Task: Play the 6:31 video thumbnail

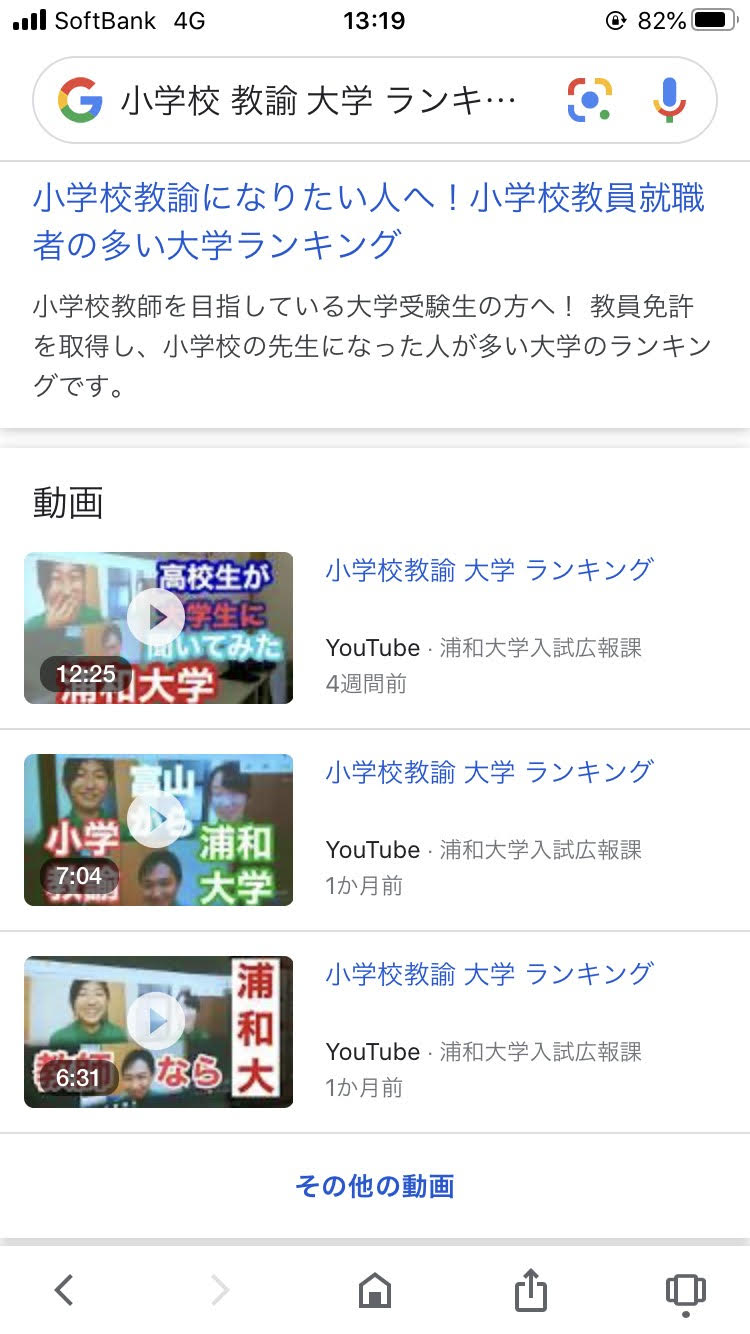Action: pos(159,1032)
